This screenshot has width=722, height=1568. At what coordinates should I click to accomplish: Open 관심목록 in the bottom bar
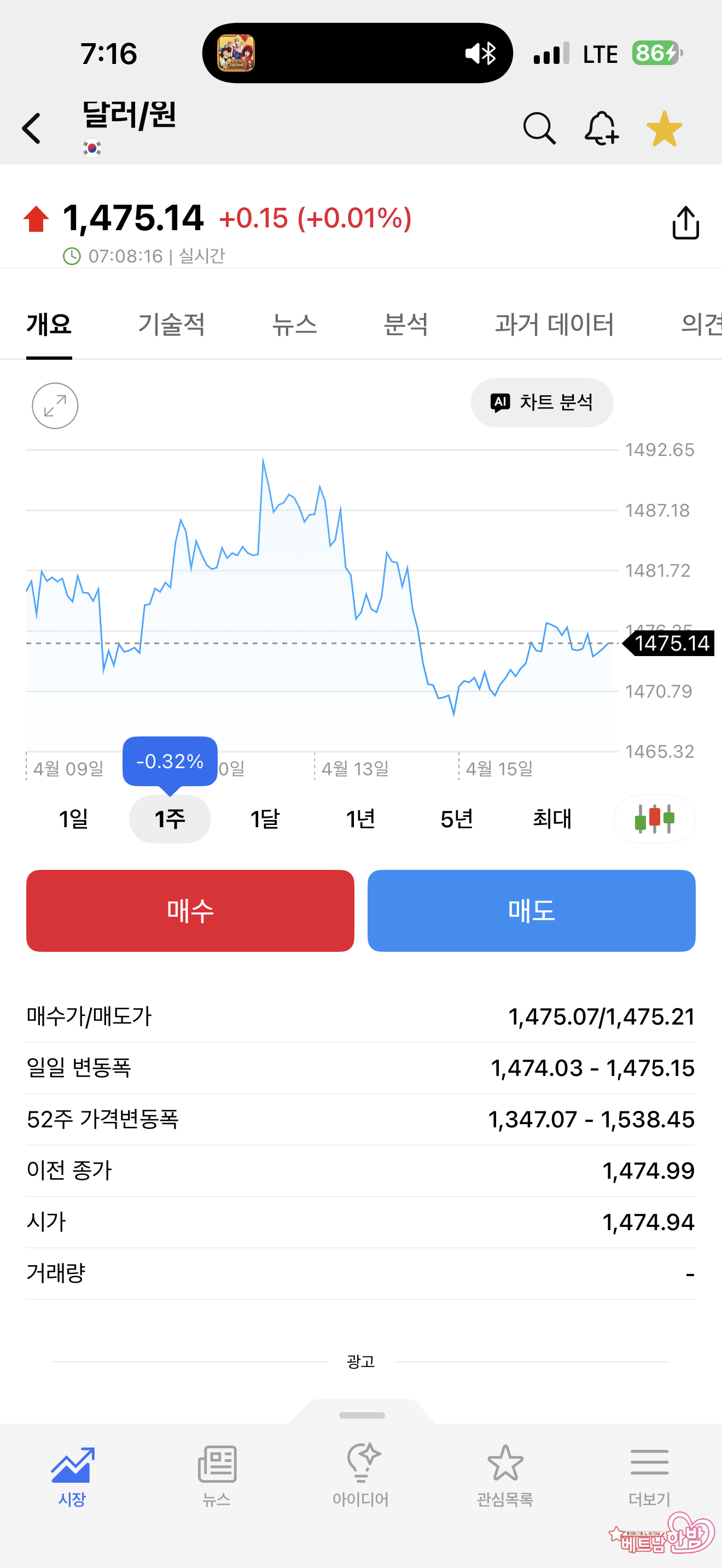coord(505,1473)
